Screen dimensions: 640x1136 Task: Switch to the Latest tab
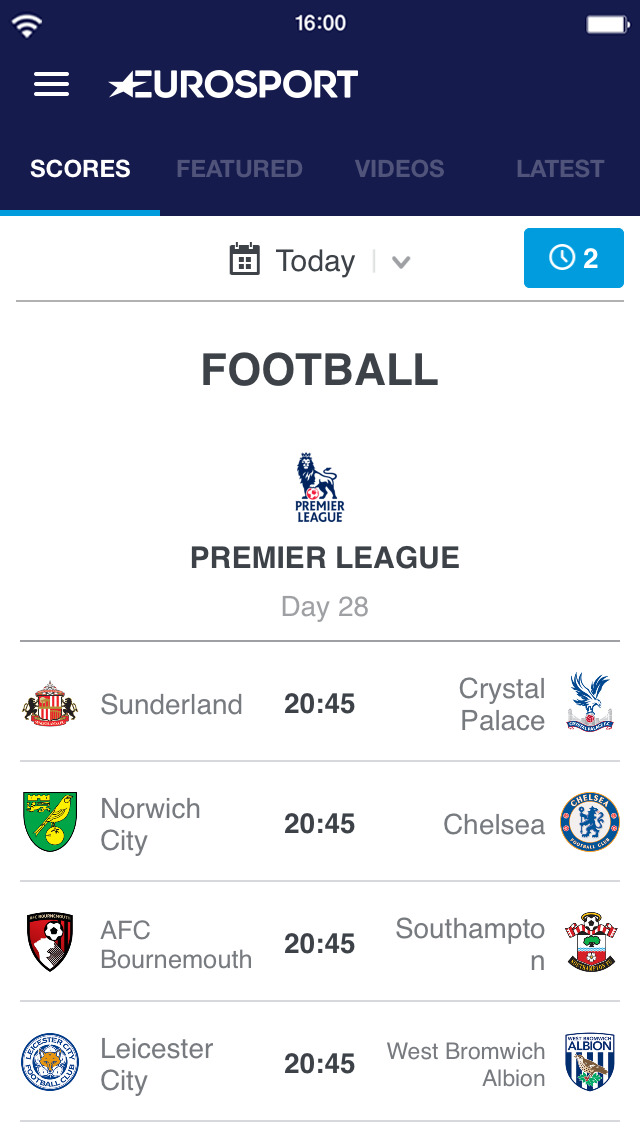(560, 169)
